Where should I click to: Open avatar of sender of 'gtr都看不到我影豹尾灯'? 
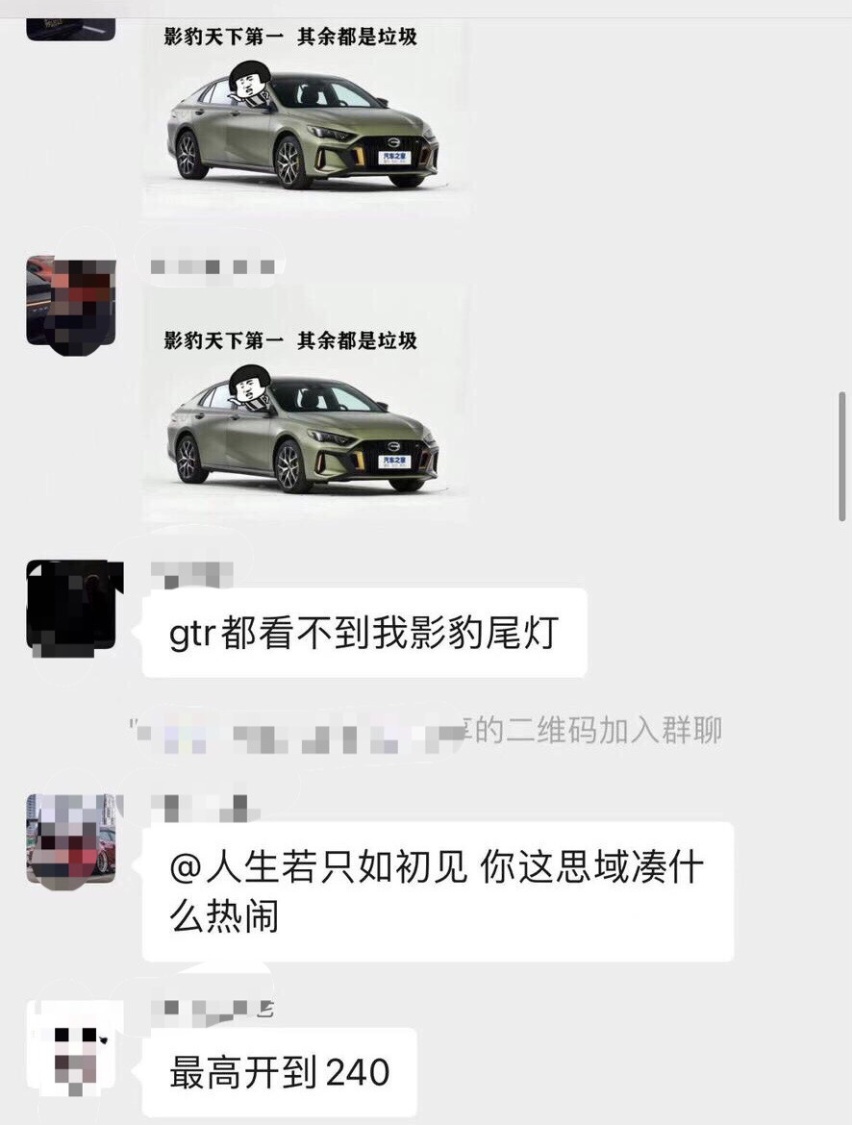pyautogui.click(x=71, y=606)
